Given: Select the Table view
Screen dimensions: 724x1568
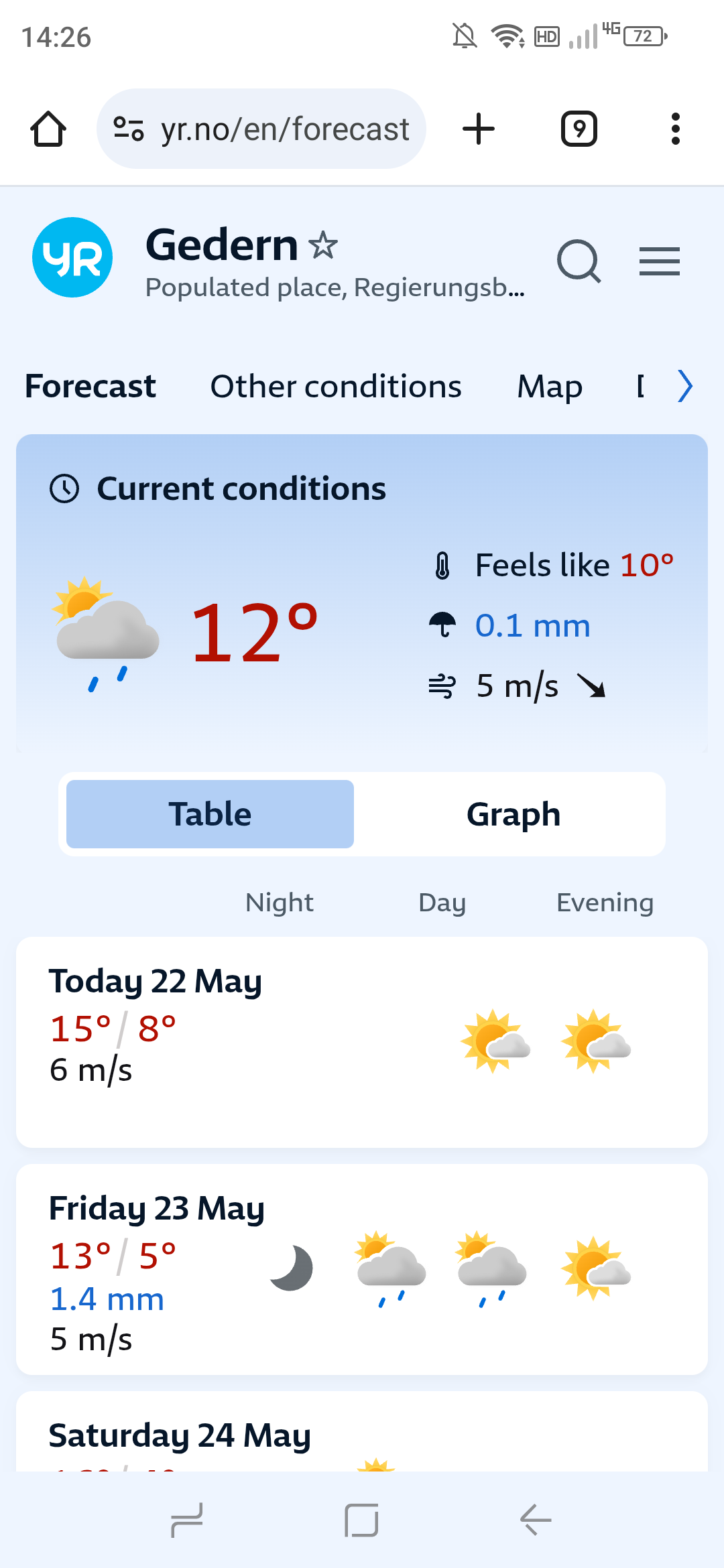Looking at the screenshot, I should tap(210, 814).
